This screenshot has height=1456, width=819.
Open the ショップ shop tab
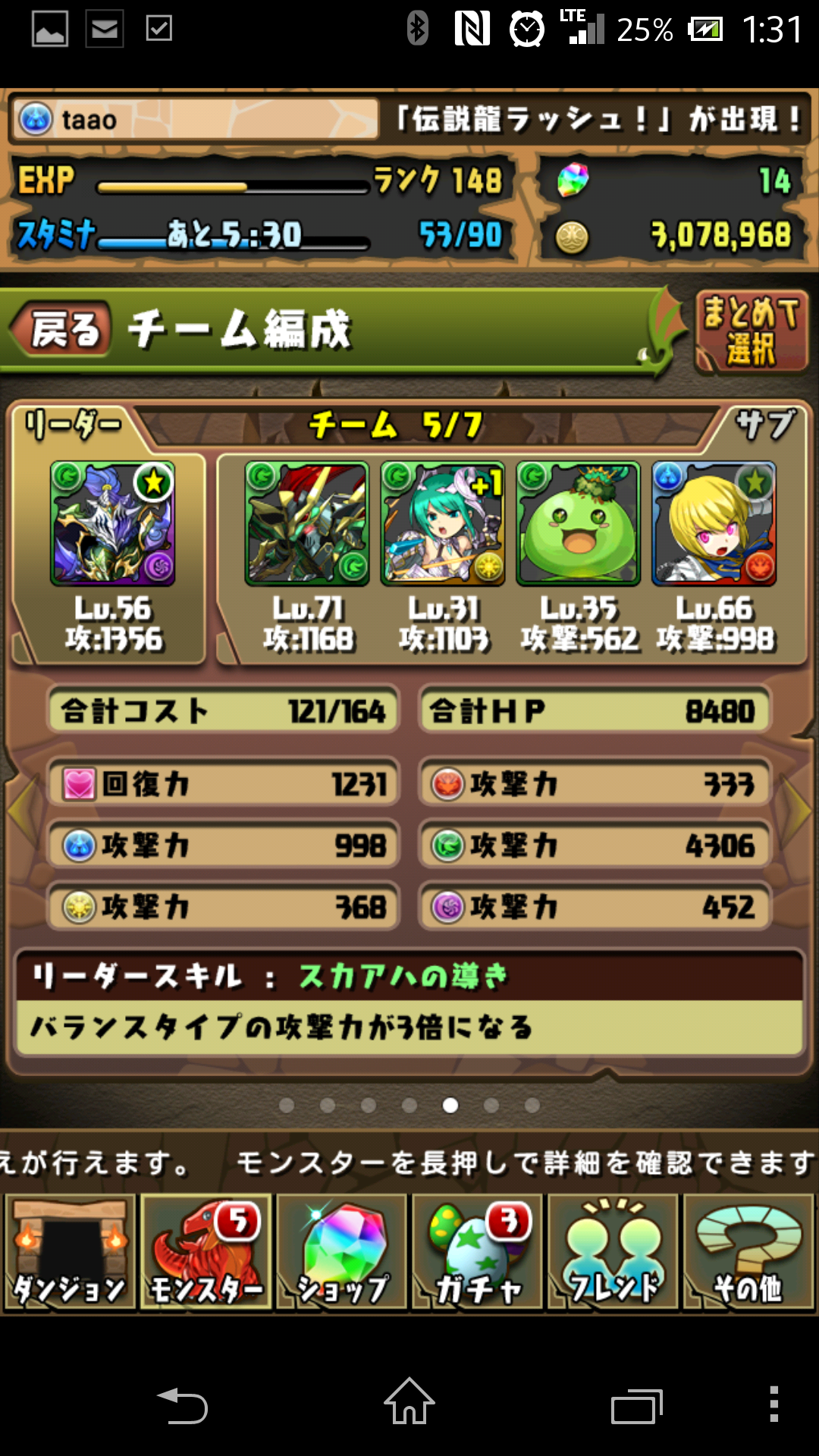coord(342,1253)
